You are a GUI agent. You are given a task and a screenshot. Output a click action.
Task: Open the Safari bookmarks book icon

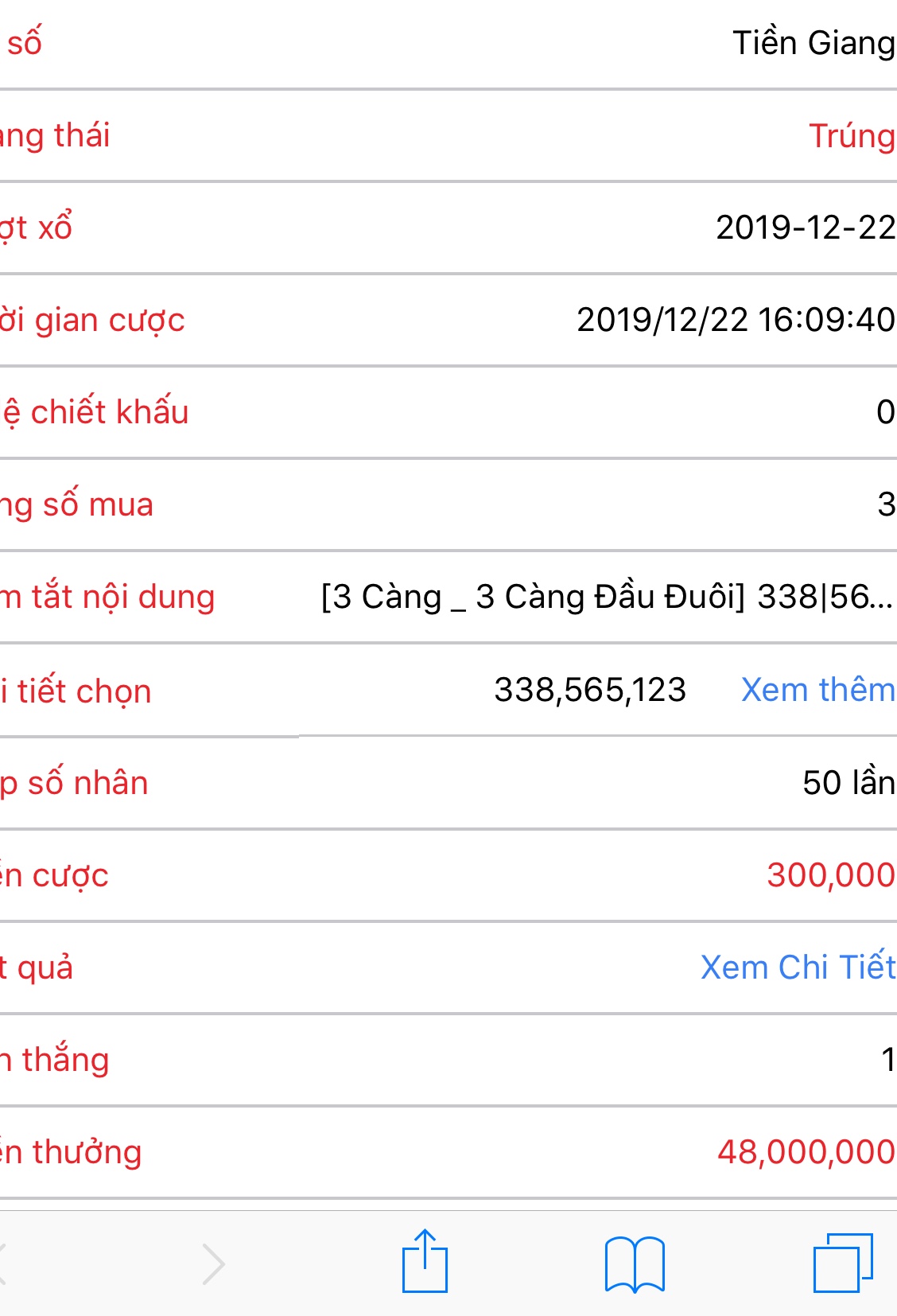[635, 1263]
